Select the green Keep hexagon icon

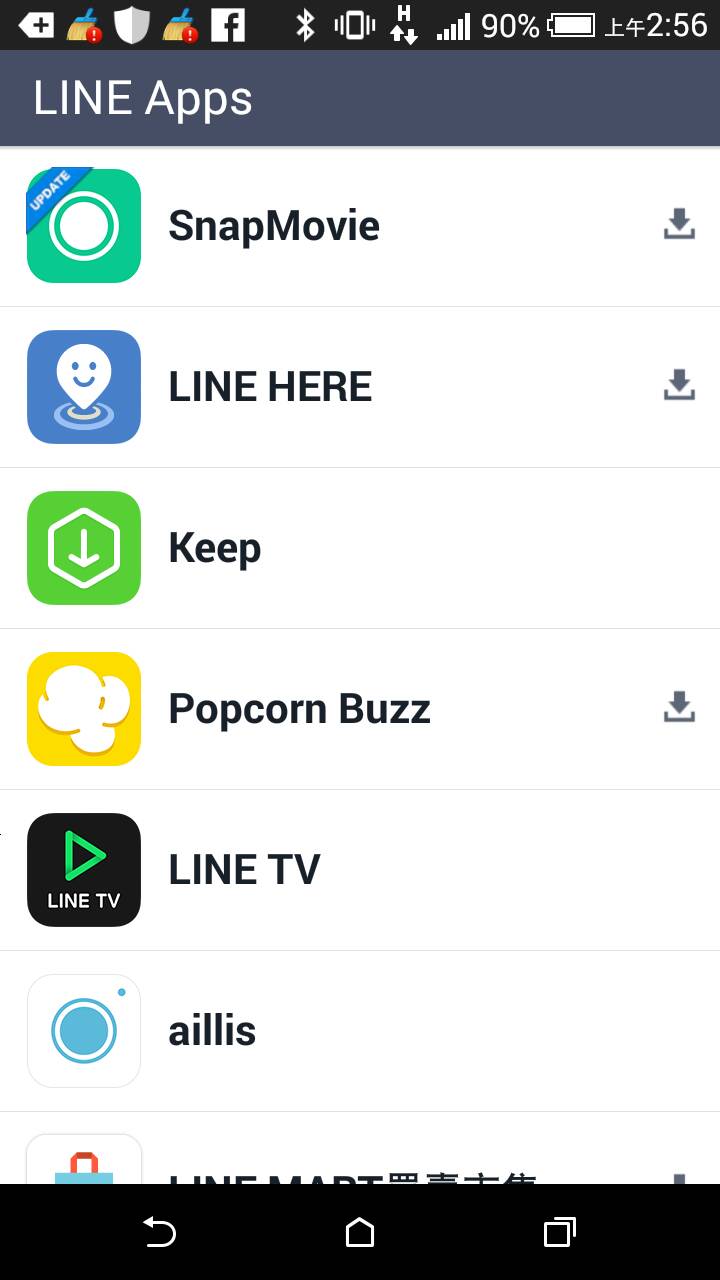[84, 548]
